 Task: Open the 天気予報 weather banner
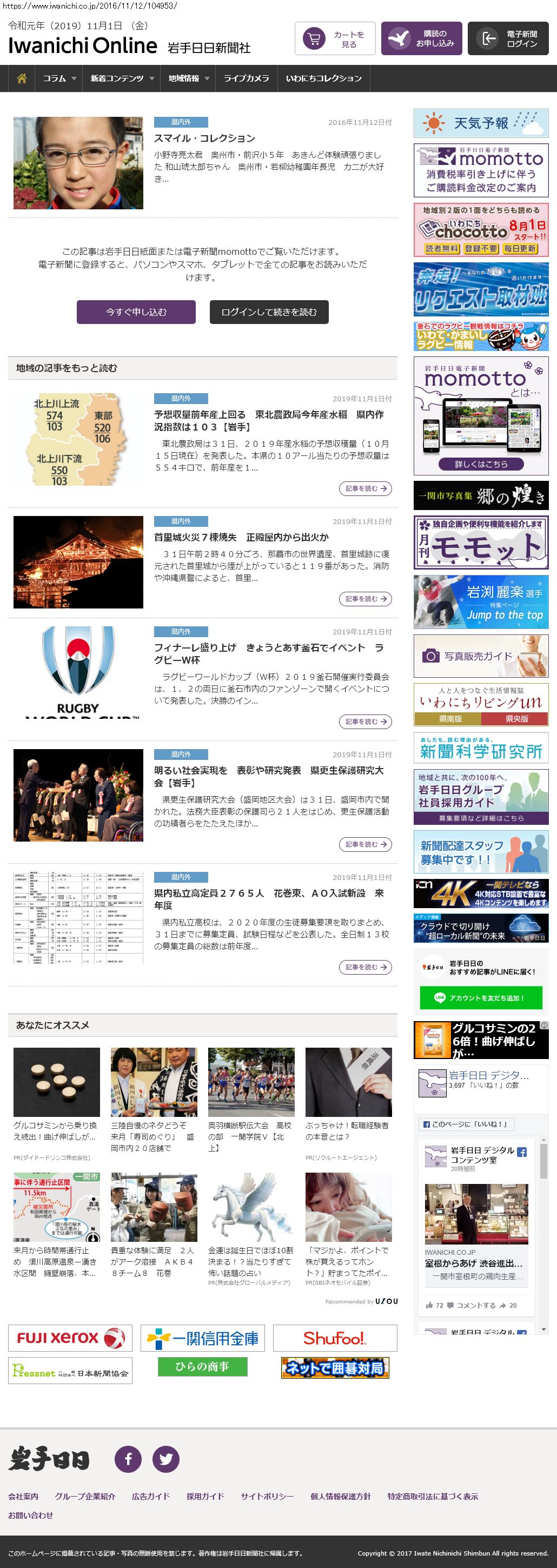tap(480, 123)
